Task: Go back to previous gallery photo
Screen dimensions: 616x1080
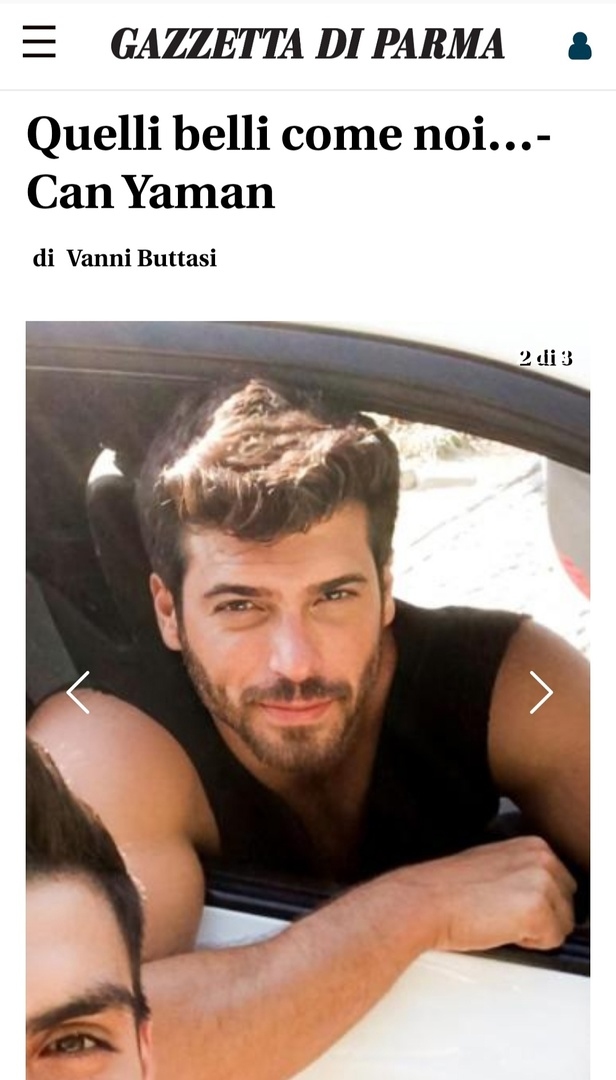Action: click(78, 692)
